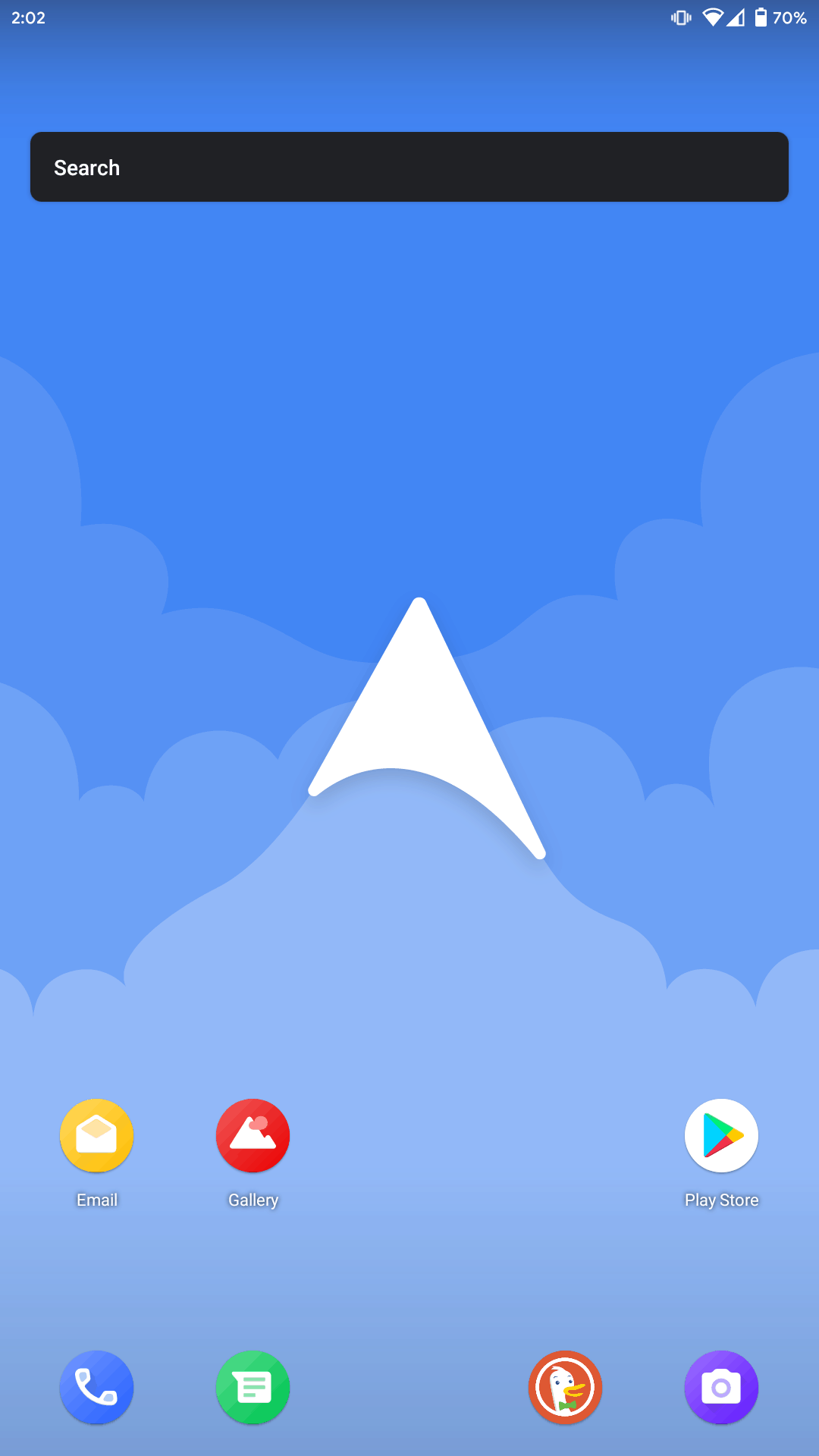This screenshot has width=819, height=1456.
Task: Launch the DuckDuckGo browser
Action: pyautogui.click(x=565, y=1387)
